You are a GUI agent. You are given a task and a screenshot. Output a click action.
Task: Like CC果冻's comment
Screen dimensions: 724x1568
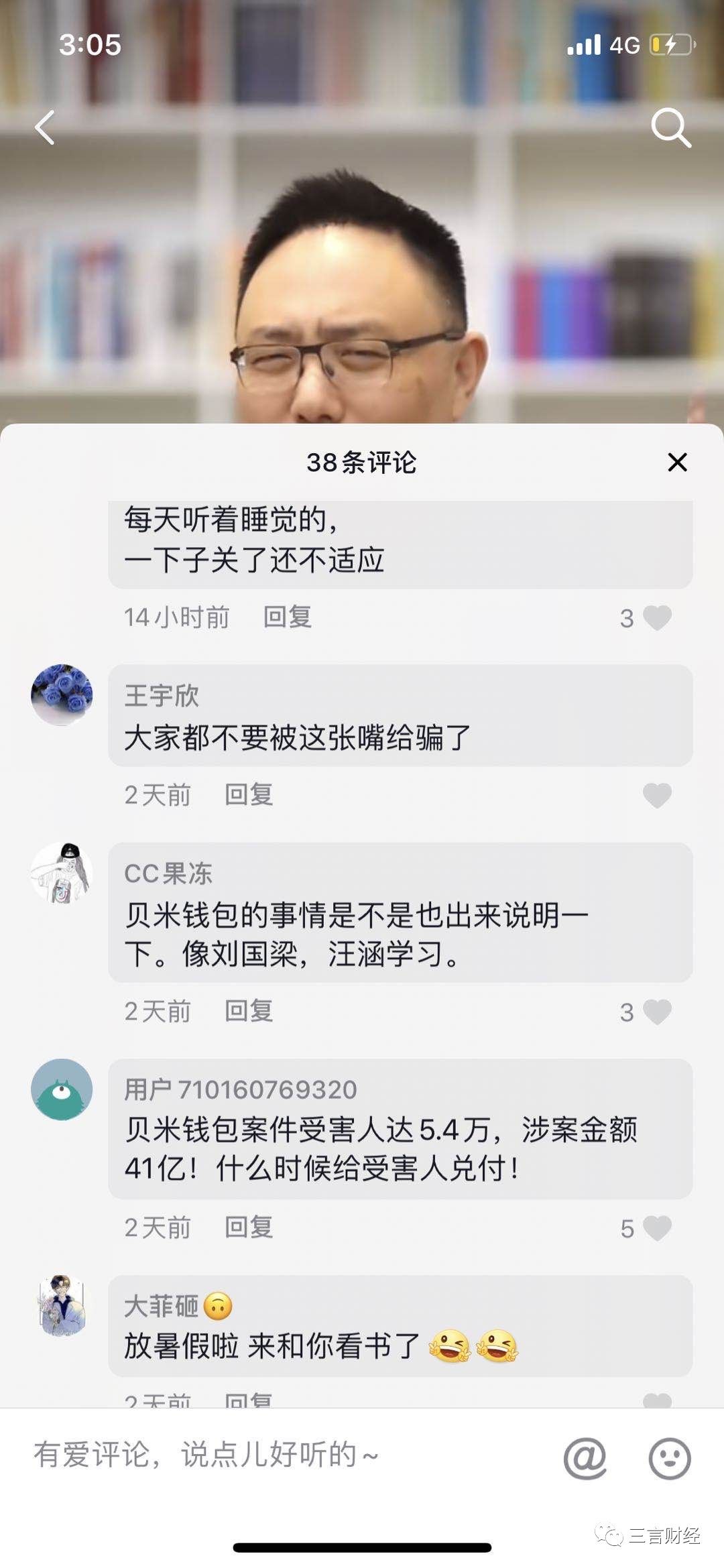657,1012
